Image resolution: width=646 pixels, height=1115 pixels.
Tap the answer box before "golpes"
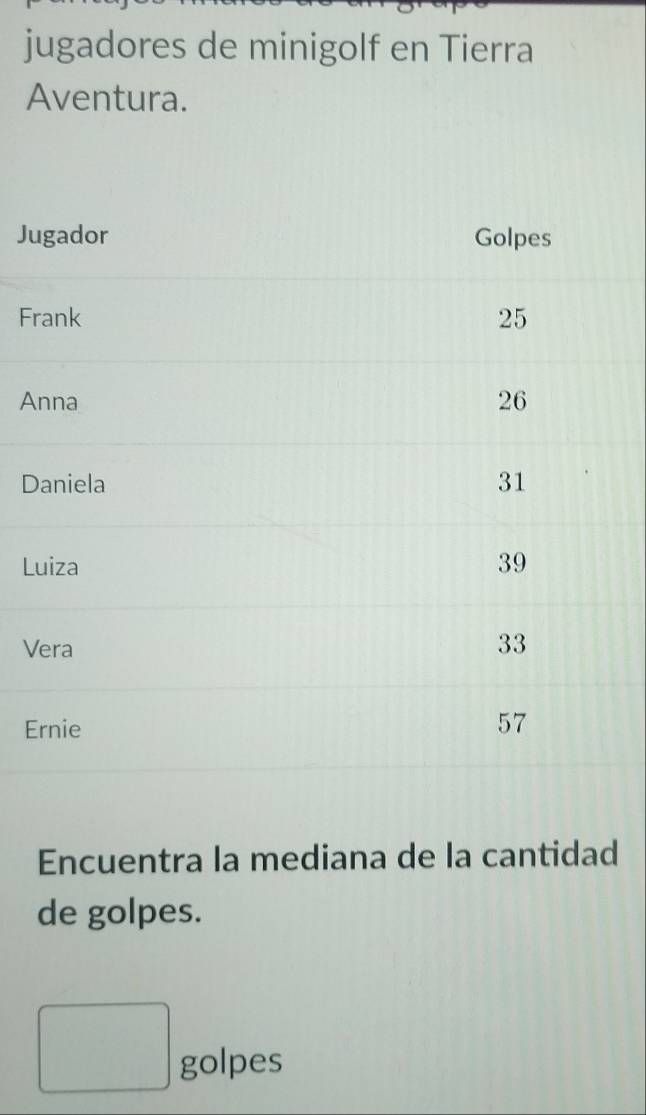coord(103,1048)
